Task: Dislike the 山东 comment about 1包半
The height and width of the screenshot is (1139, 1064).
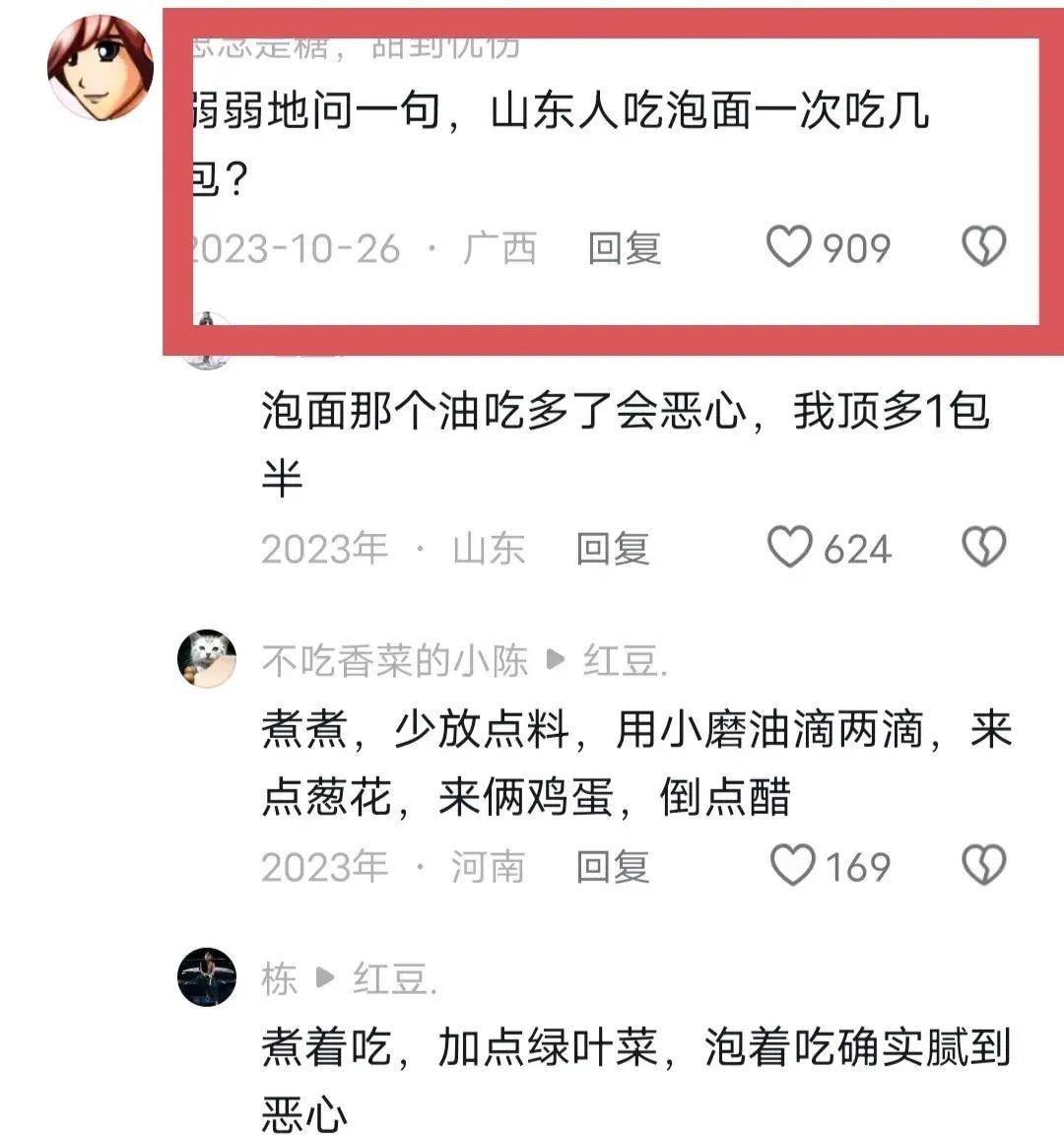Action: click(983, 548)
